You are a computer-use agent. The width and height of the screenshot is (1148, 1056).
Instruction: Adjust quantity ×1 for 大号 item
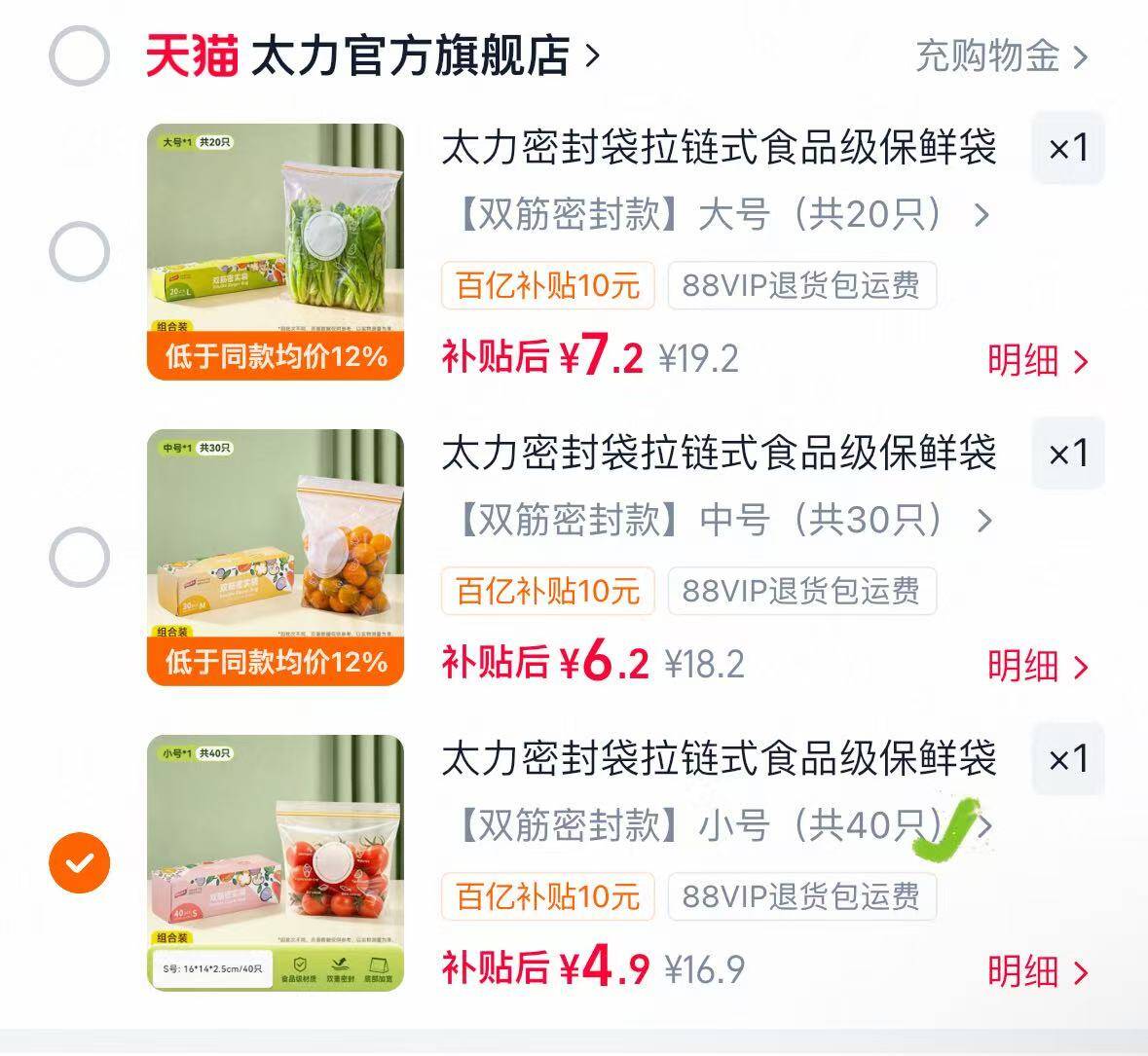tap(1068, 149)
